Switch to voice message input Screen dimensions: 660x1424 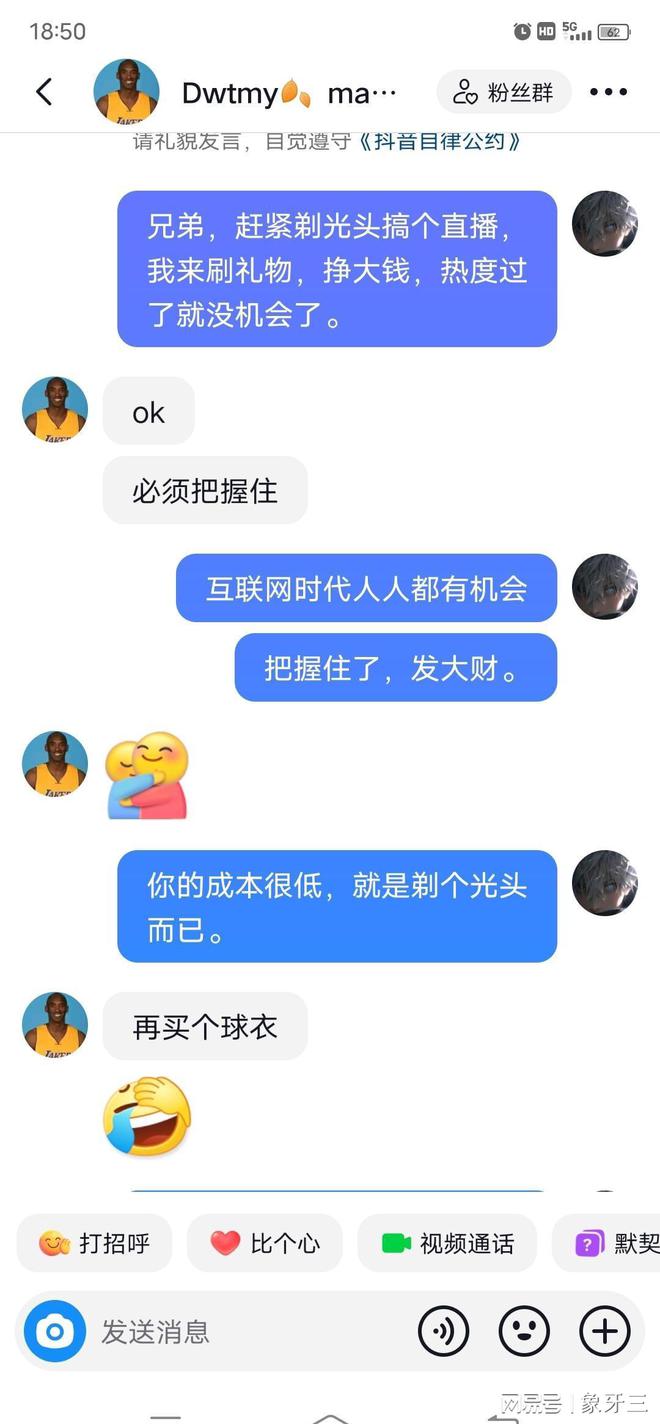[444, 1331]
